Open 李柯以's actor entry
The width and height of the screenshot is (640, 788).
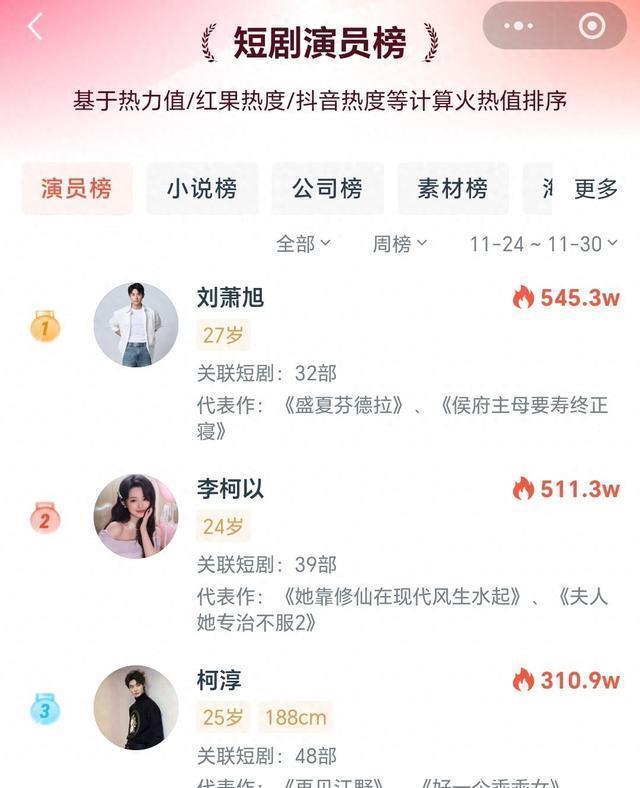tap(231, 489)
